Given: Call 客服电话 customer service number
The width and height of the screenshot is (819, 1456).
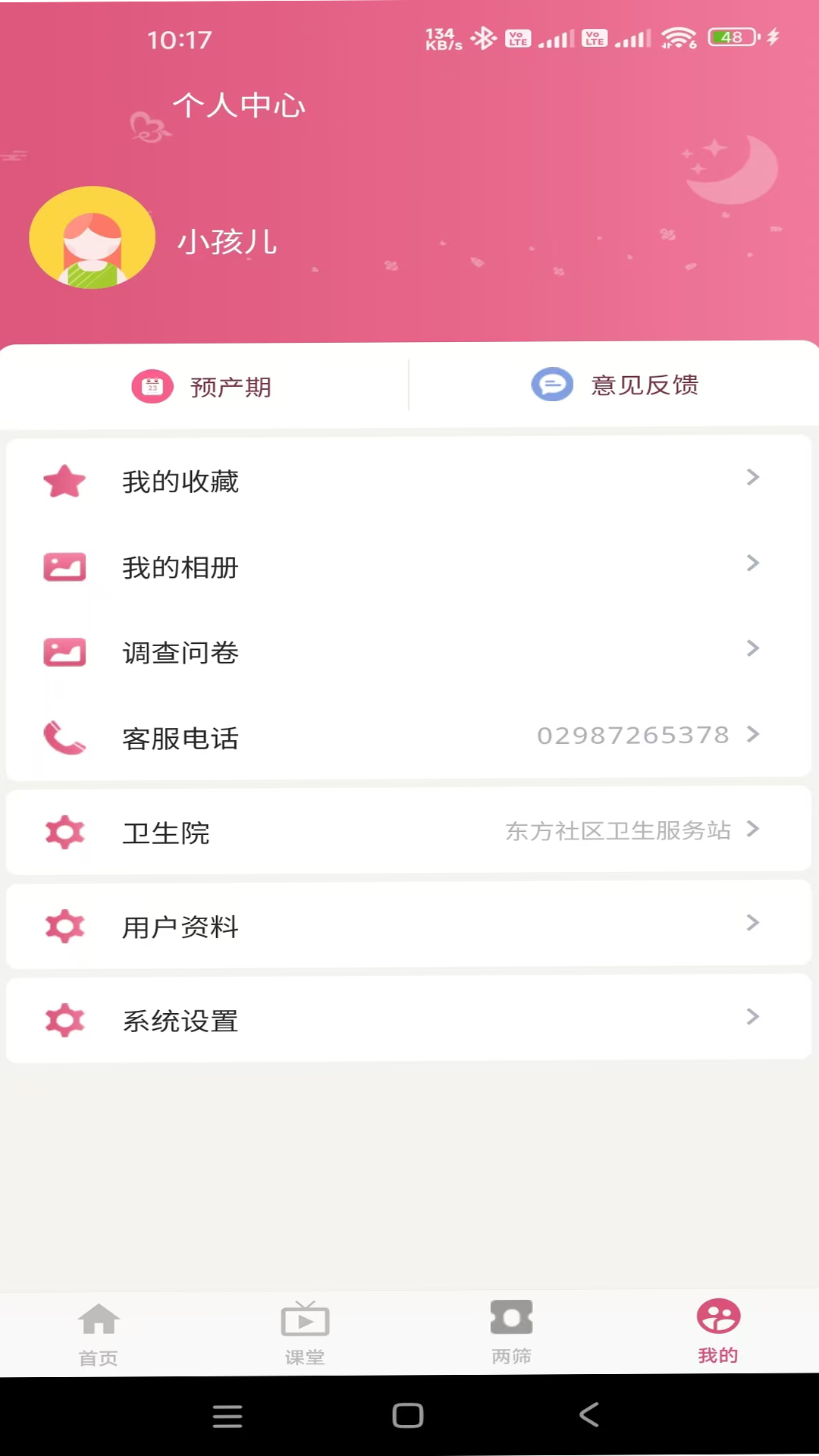Looking at the screenshot, I should tap(408, 737).
